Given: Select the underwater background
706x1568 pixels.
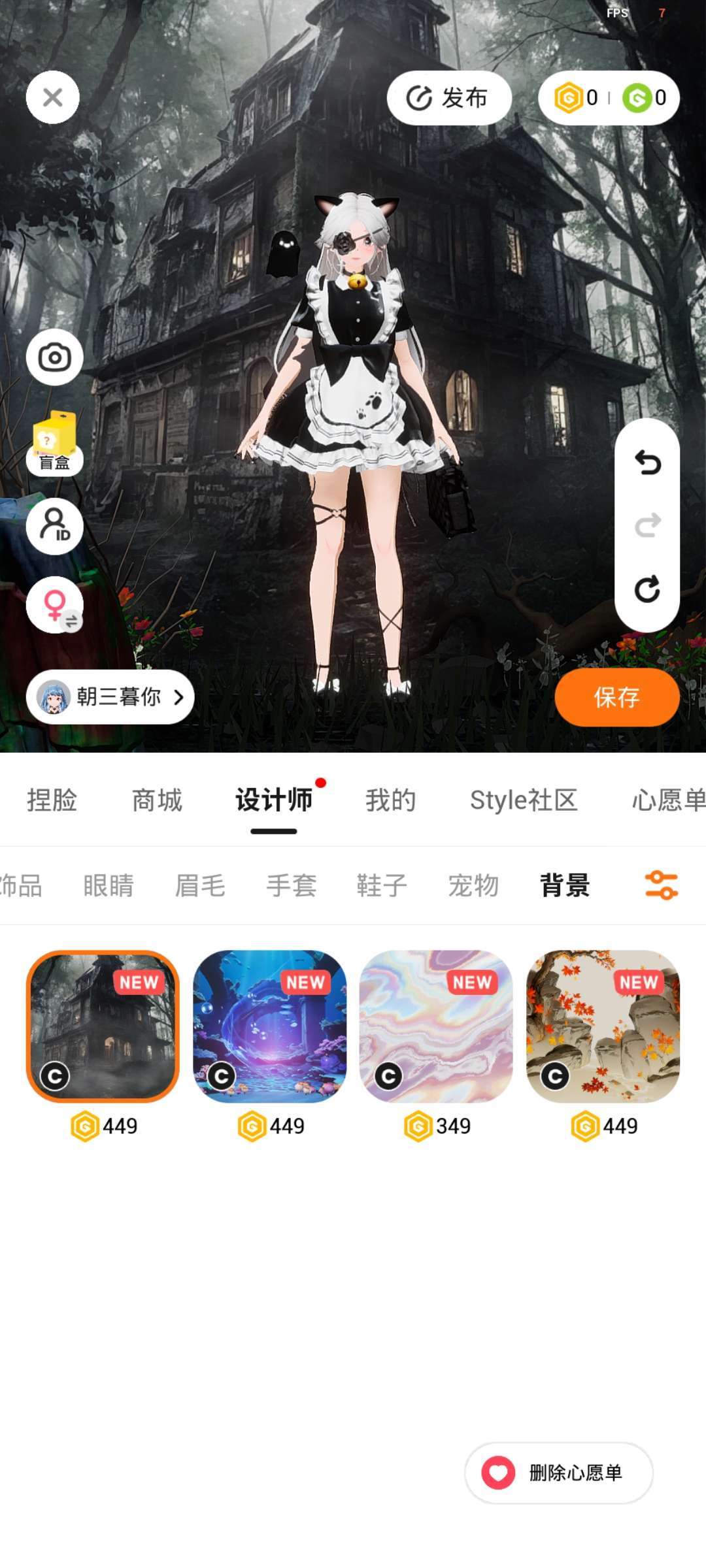Looking at the screenshot, I should click(270, 1026).
